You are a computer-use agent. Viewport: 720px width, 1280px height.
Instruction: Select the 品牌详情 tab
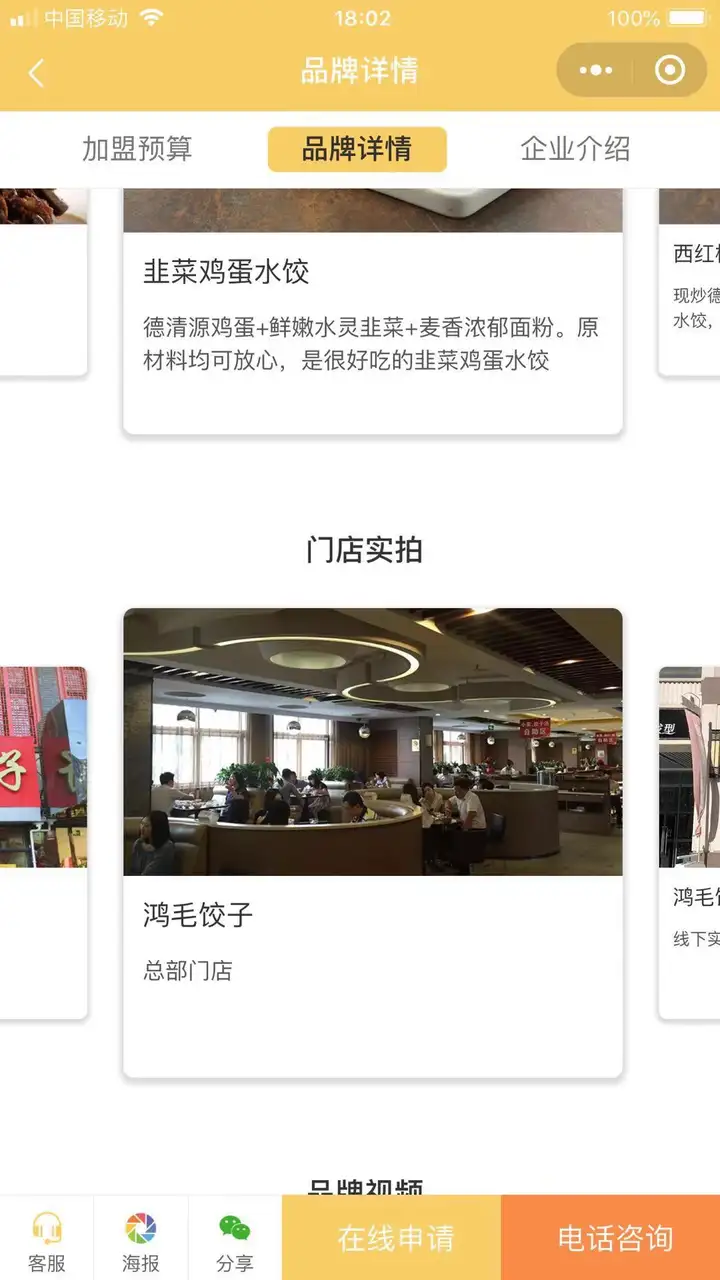(x=357, y=150)
